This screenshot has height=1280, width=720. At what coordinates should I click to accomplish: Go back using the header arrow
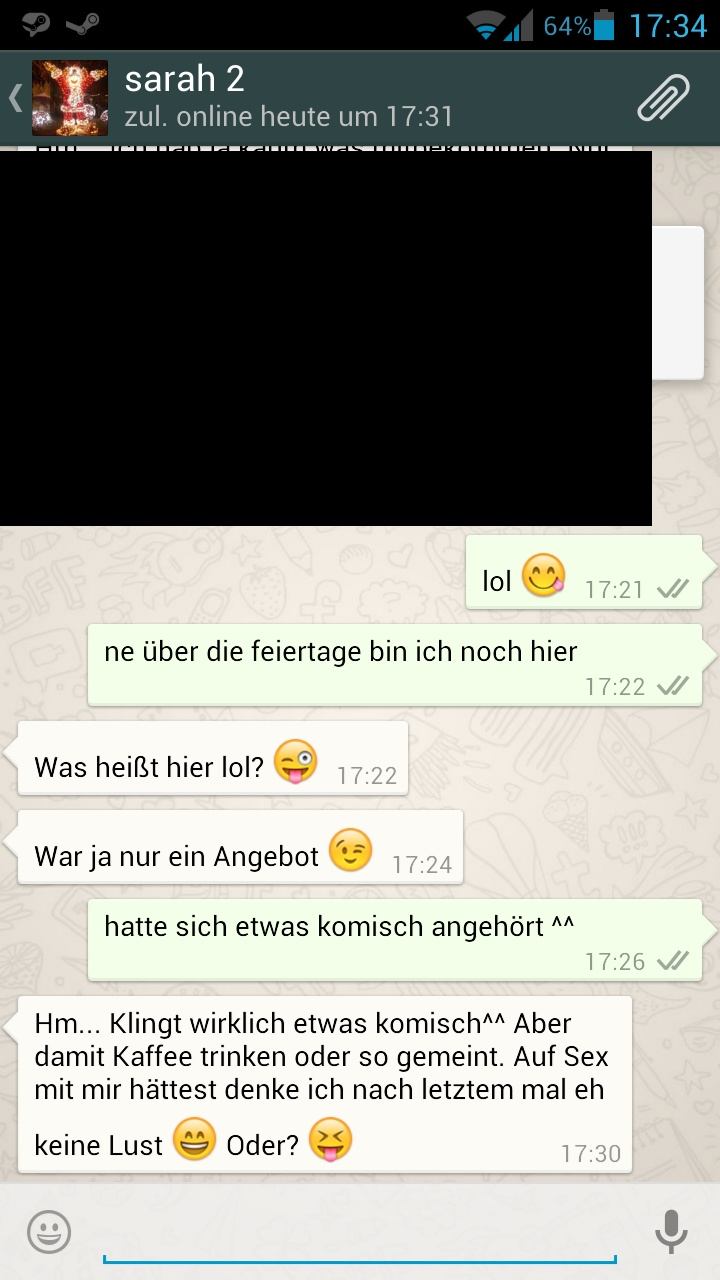tap(16, 98)
